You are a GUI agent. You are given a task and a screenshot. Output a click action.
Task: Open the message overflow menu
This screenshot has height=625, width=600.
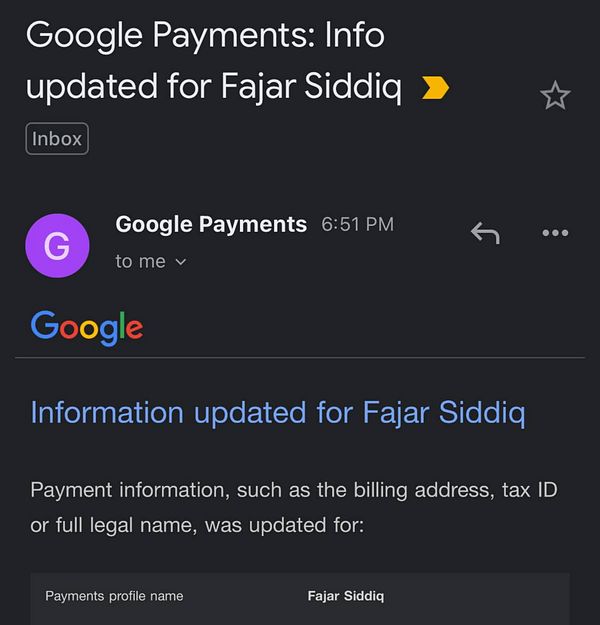click(554, 233)
